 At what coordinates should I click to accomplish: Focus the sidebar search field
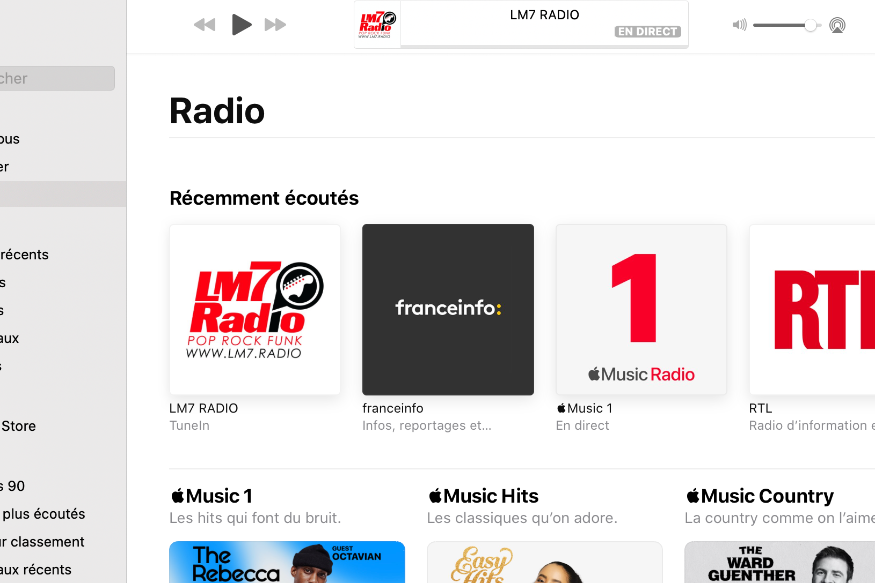pos(57,79)
